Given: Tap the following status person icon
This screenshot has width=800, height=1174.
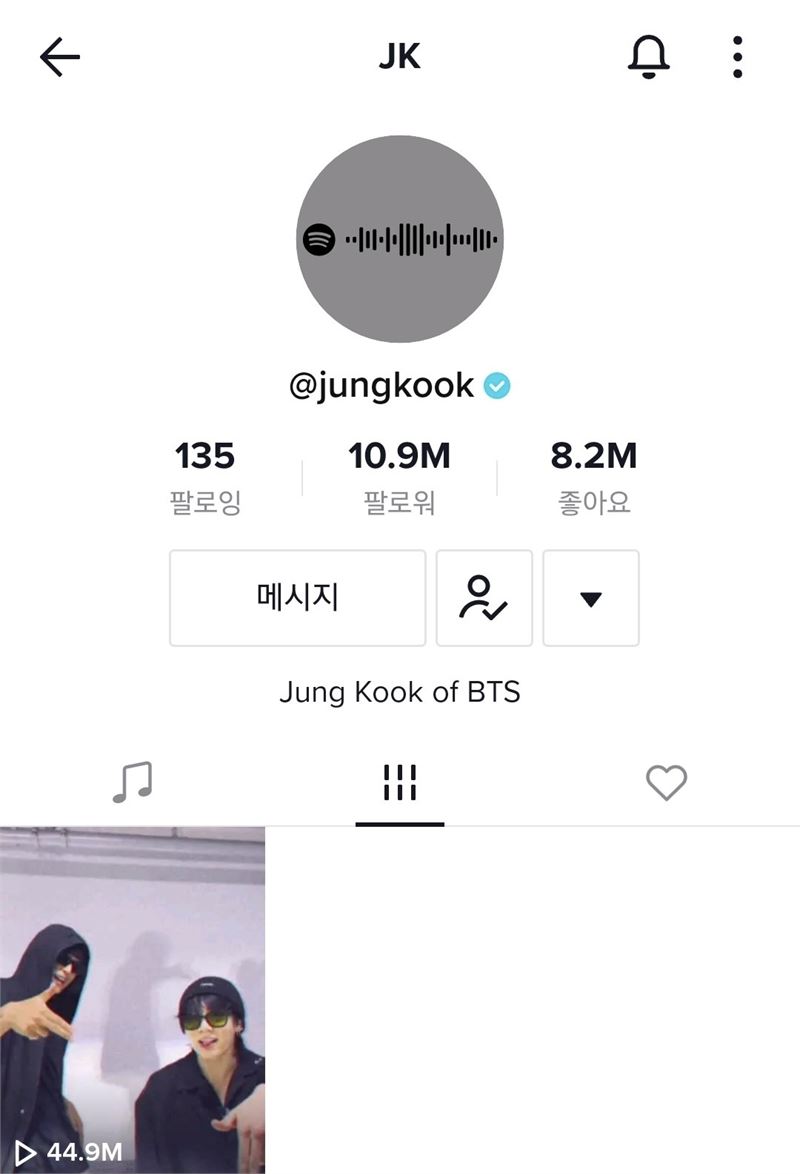Looking at the screenshot, I should click(x=484, y=598).
